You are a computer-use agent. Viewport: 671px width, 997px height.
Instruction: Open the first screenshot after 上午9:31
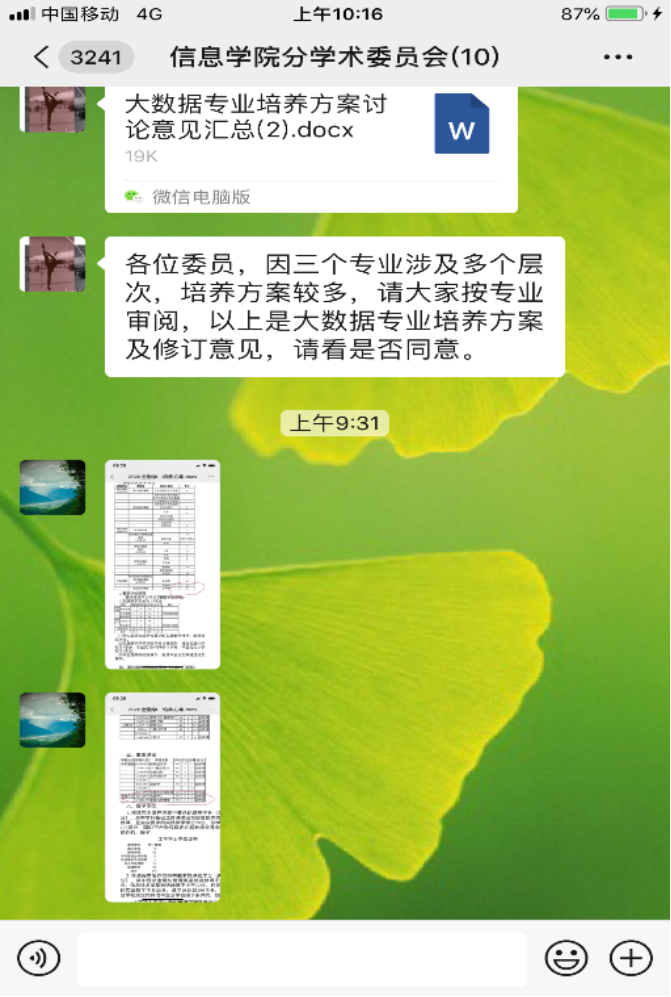coord(162,564)
